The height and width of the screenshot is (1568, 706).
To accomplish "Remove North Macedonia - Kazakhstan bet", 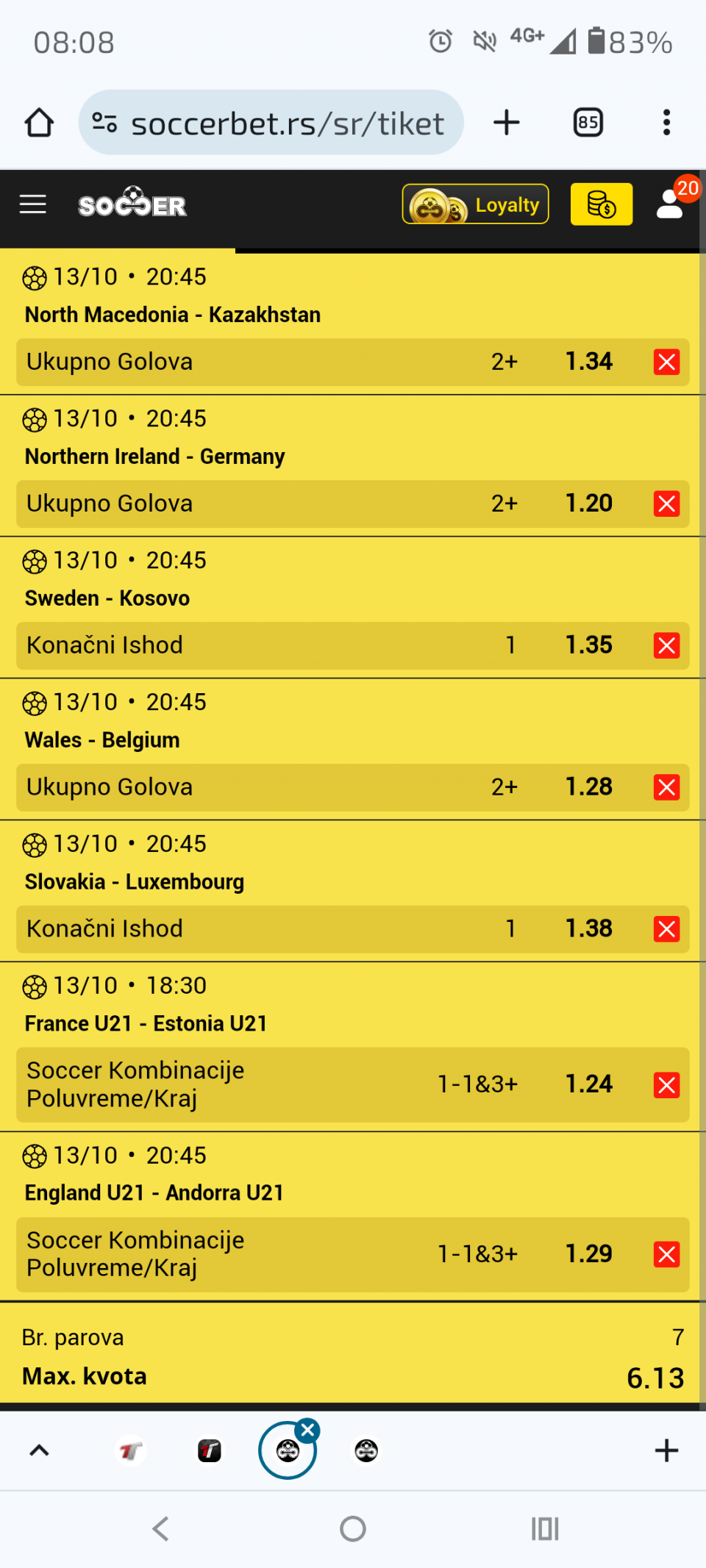I will tap(666, 362).
